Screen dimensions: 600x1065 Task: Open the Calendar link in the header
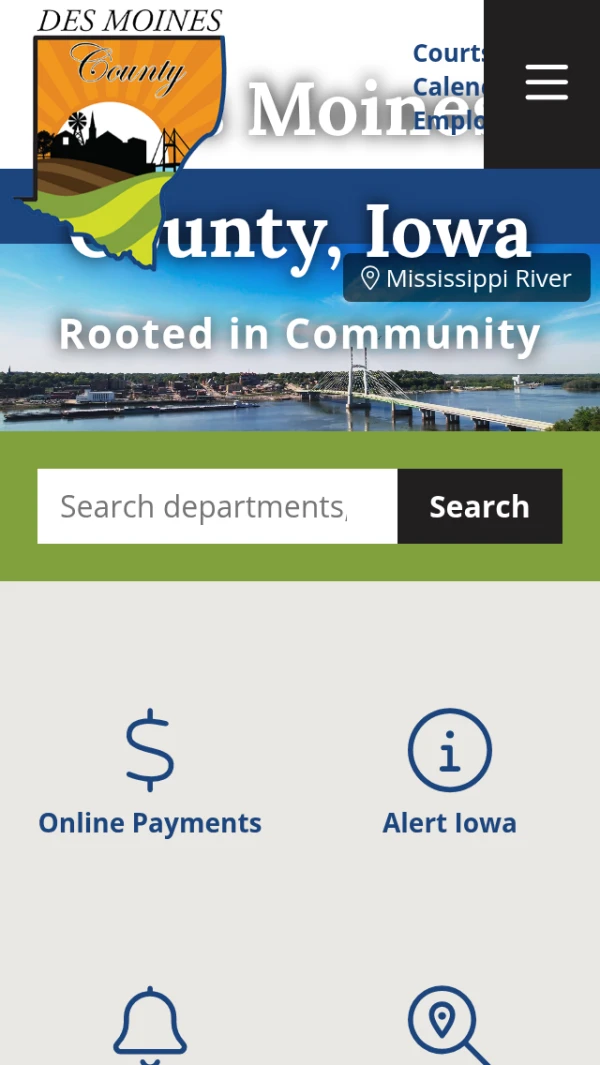[x=449, y=87]
